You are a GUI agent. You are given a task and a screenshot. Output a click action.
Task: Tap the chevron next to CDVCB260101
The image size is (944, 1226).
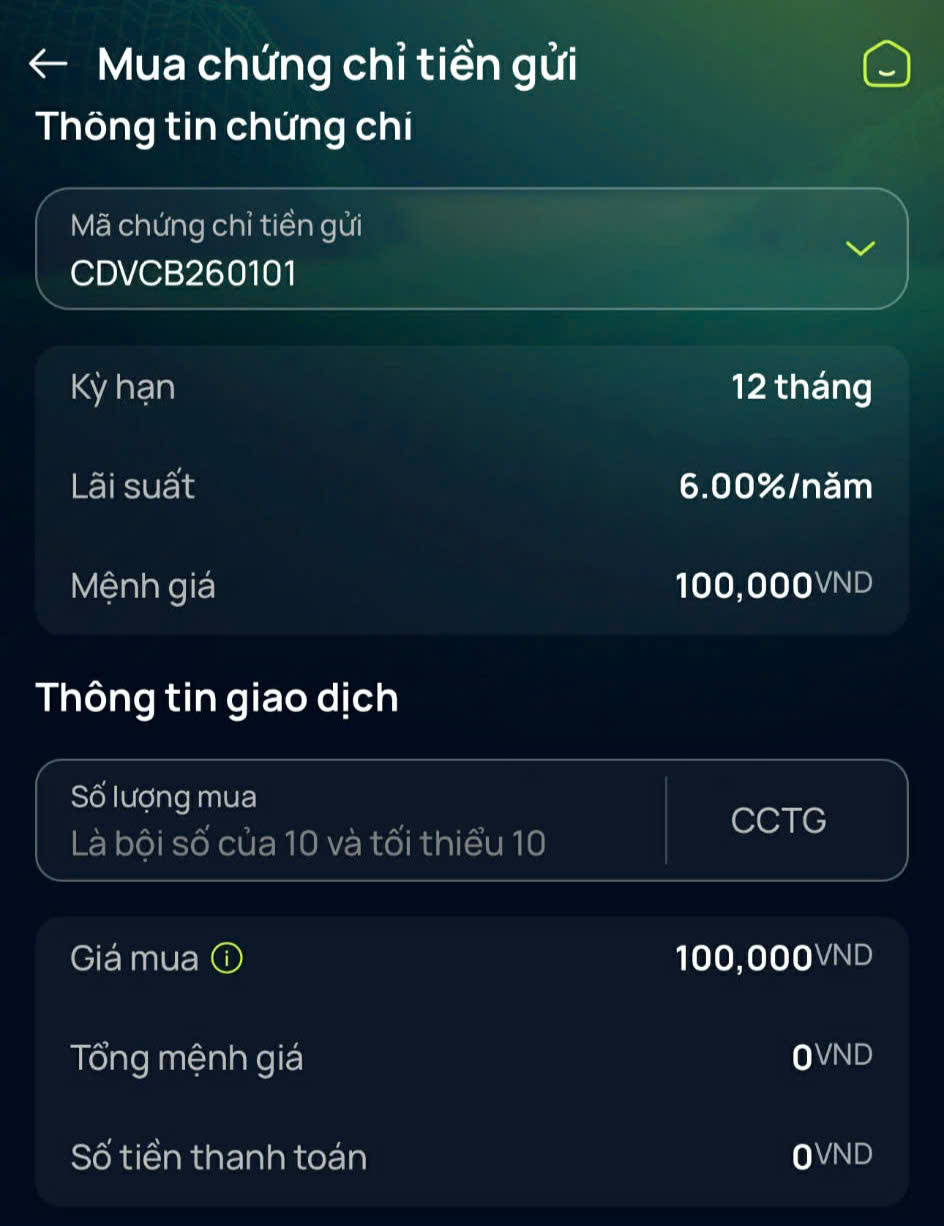coord(858,249)
